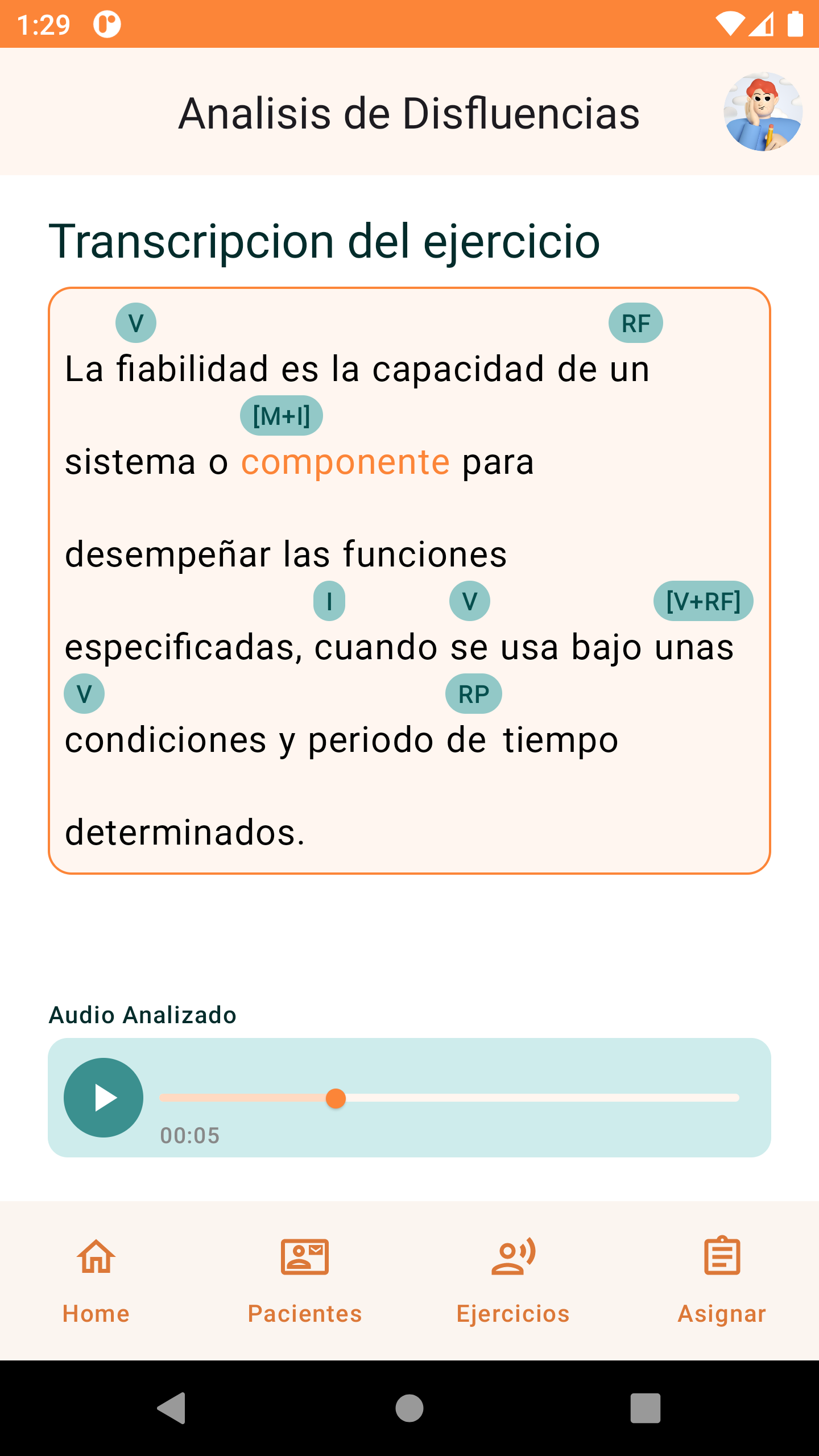
Task: Switch to the Ejercicios tab
Action: (513, 1314)
